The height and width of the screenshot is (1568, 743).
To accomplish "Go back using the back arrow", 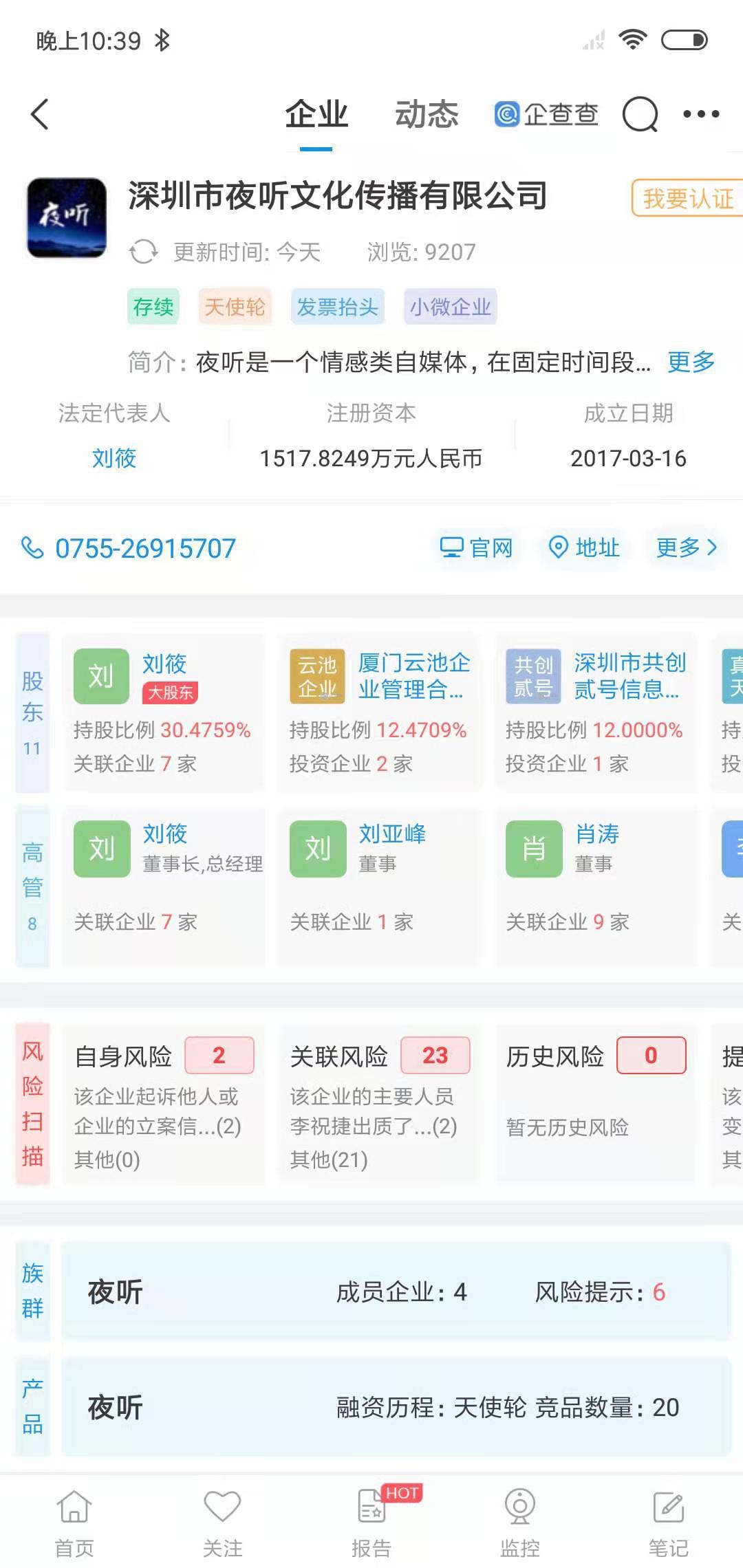I will pyautogui.click(x=40, y=114).
